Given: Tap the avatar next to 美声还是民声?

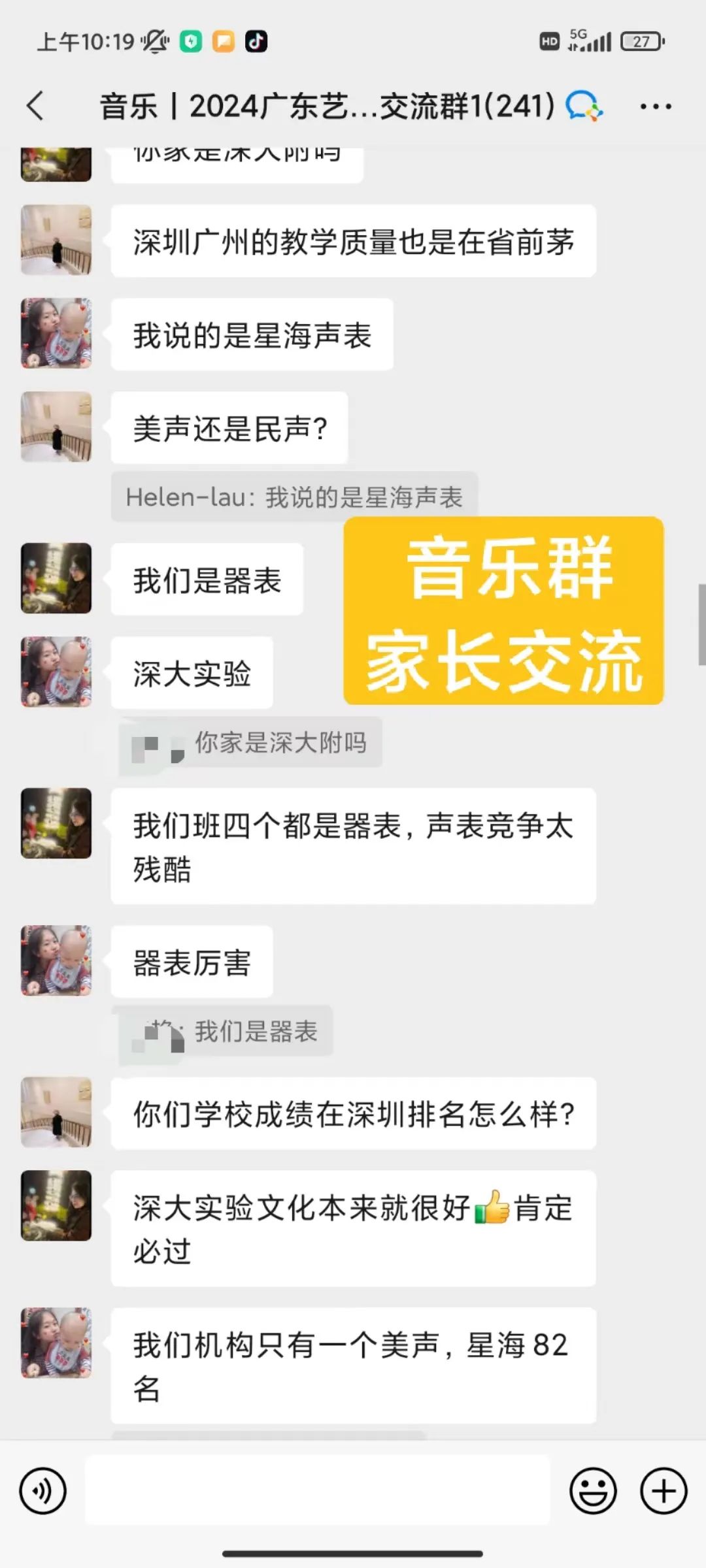Looking at the screenshot, I should point(56,427).
